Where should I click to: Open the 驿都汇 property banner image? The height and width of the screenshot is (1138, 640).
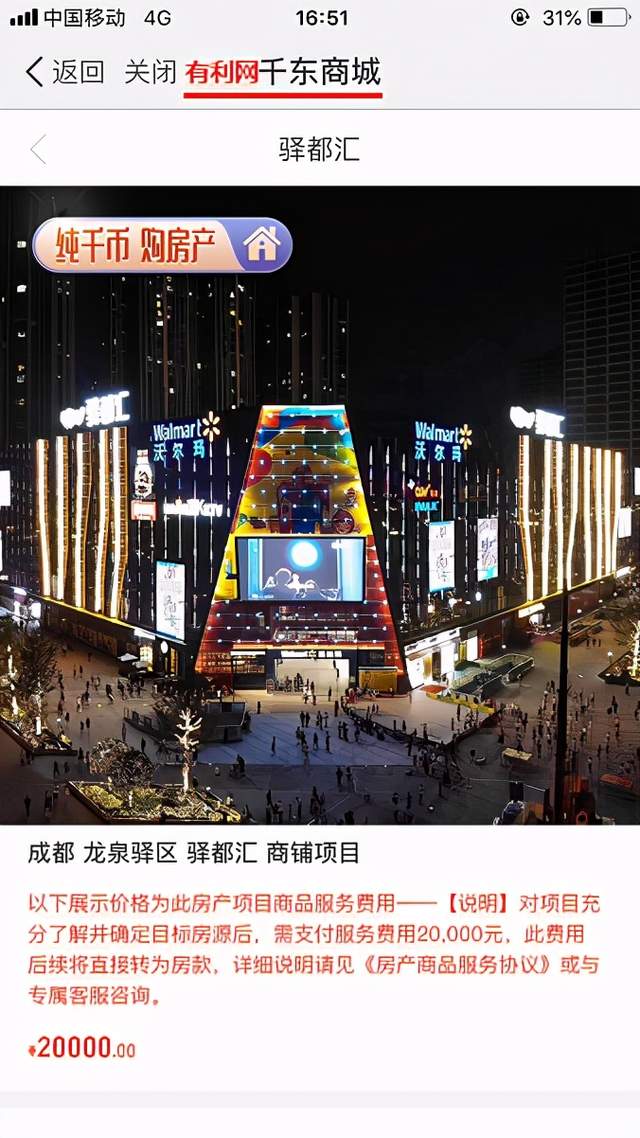(x=320, y=505)
